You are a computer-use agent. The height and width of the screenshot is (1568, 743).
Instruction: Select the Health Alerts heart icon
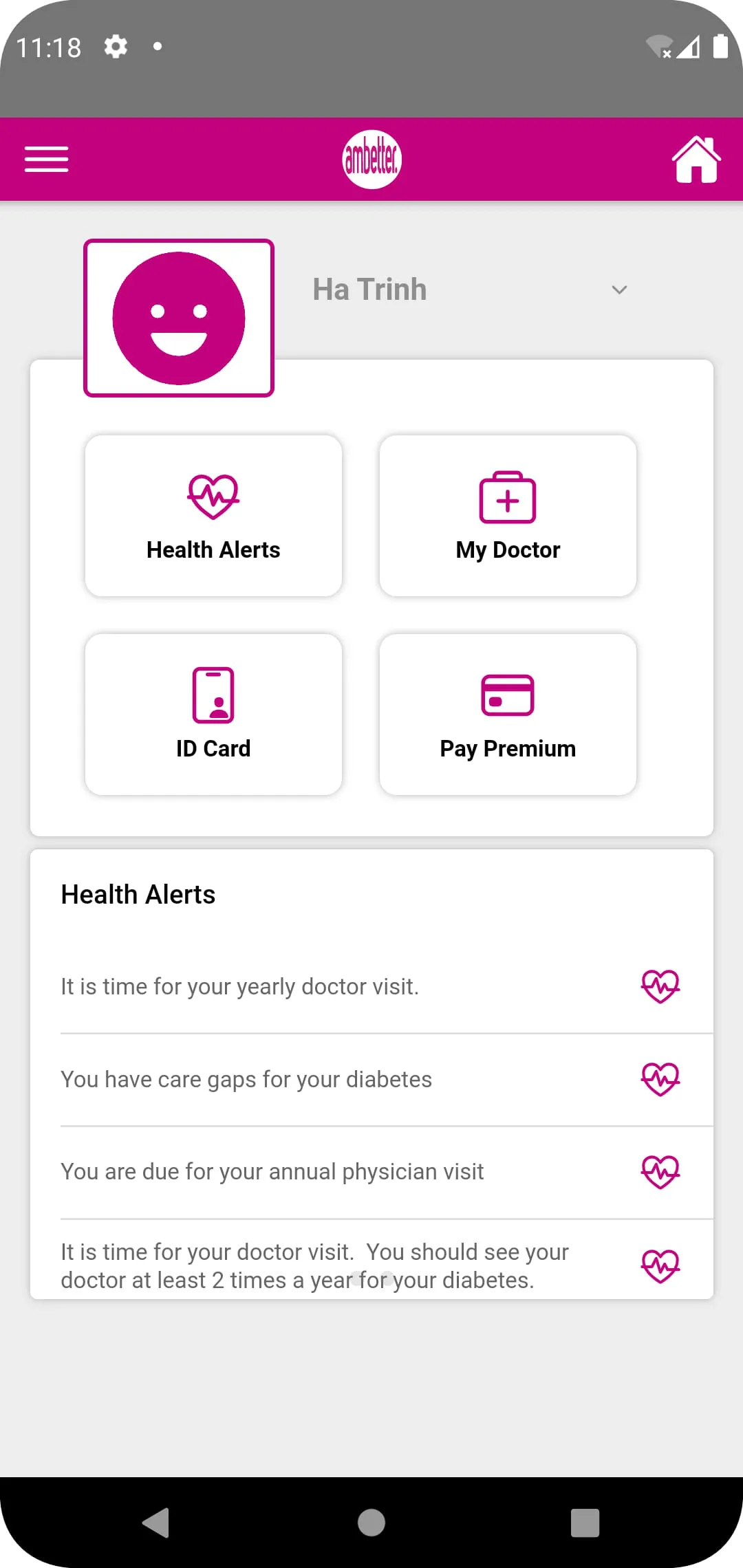coord(213,497)
